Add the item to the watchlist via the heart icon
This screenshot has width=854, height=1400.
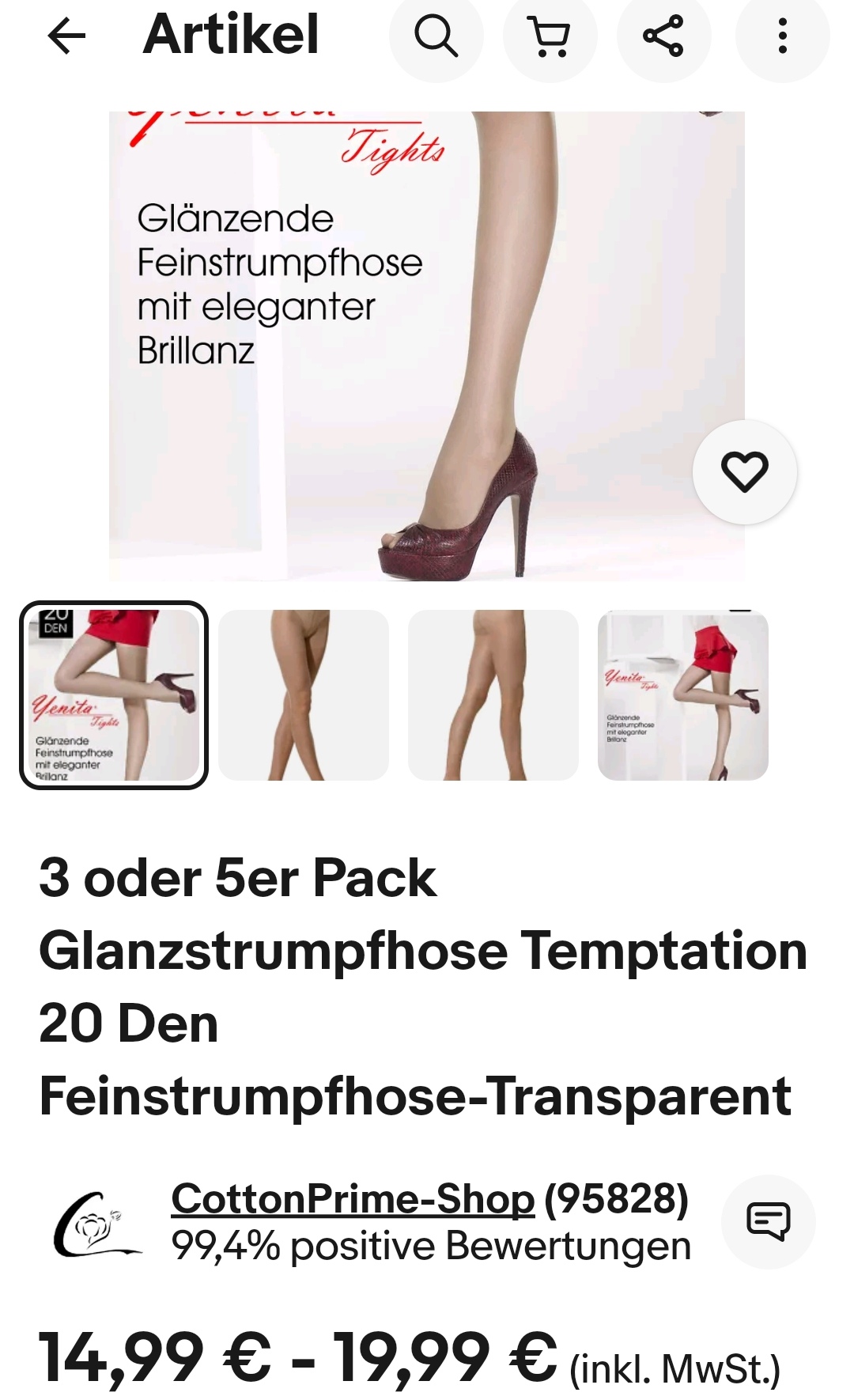click(x=744, y=472)
